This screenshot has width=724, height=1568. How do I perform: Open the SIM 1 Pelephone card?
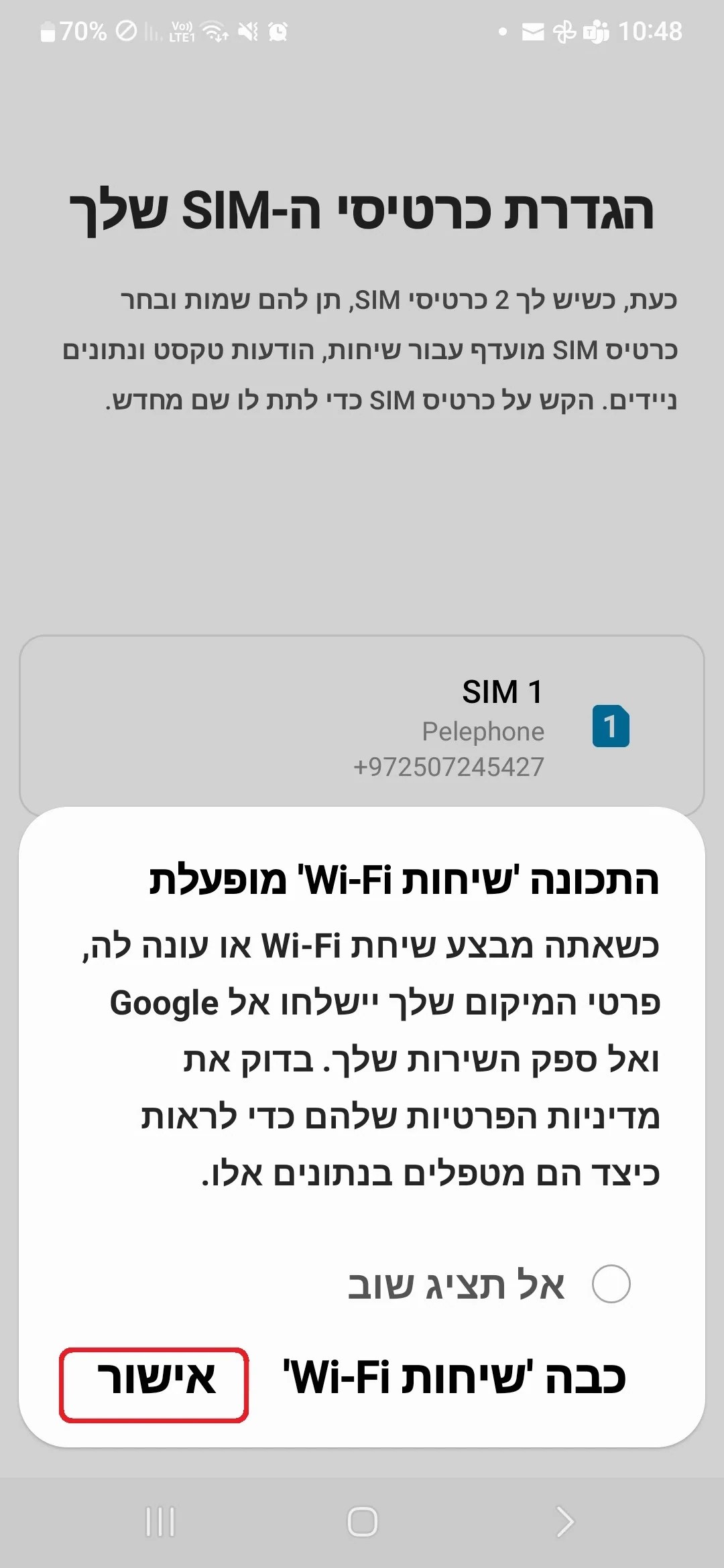362,724
